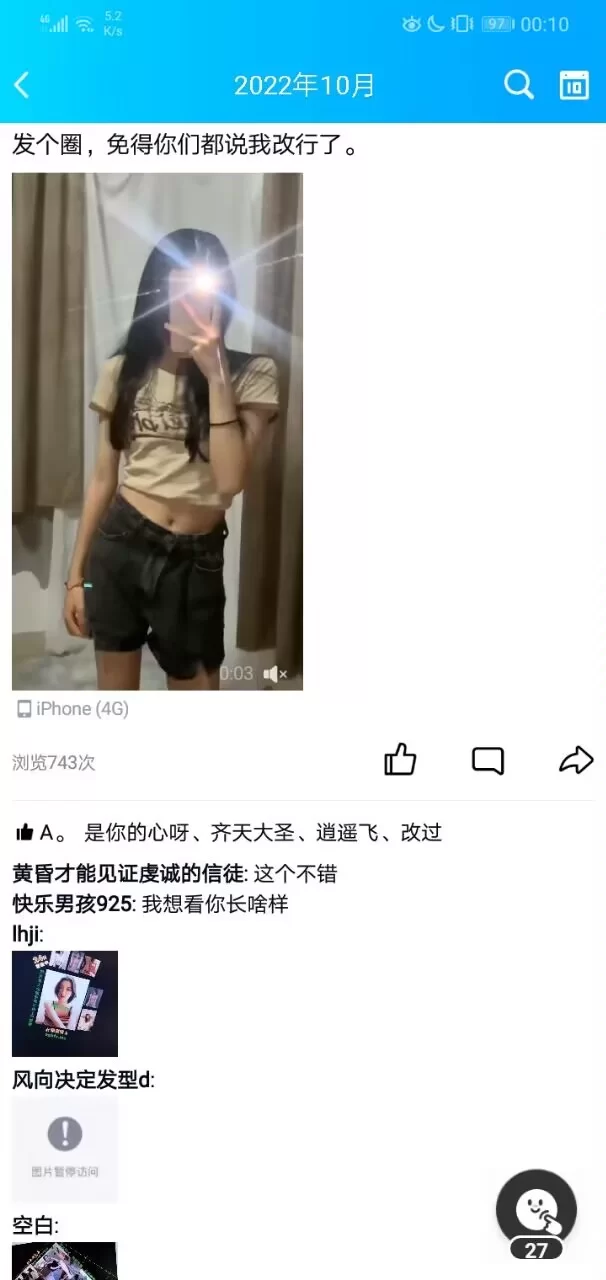Open image in 风向决定发型d's comment

click(65, 1149)
